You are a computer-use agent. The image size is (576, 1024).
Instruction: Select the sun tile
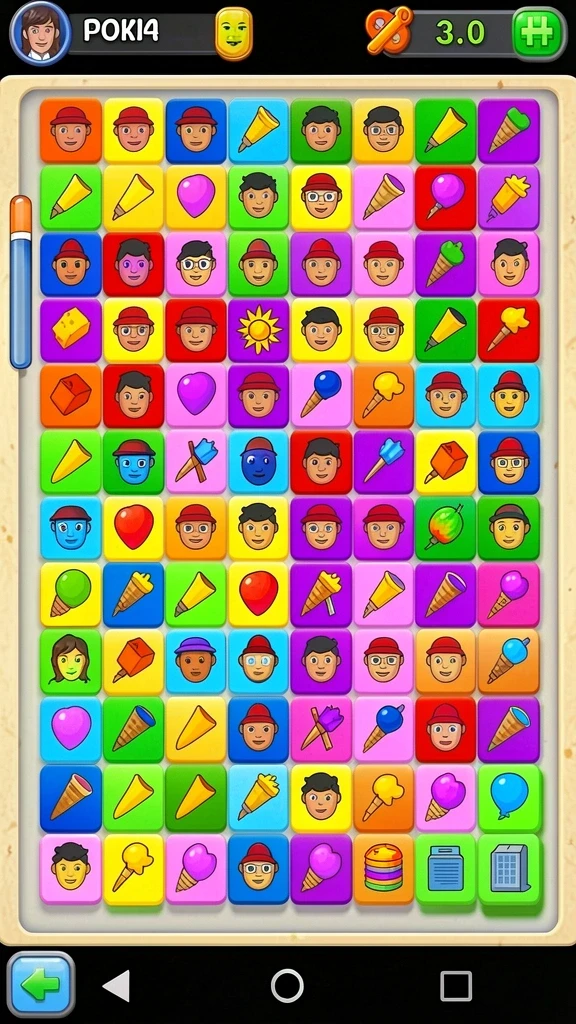pos(259,330)
